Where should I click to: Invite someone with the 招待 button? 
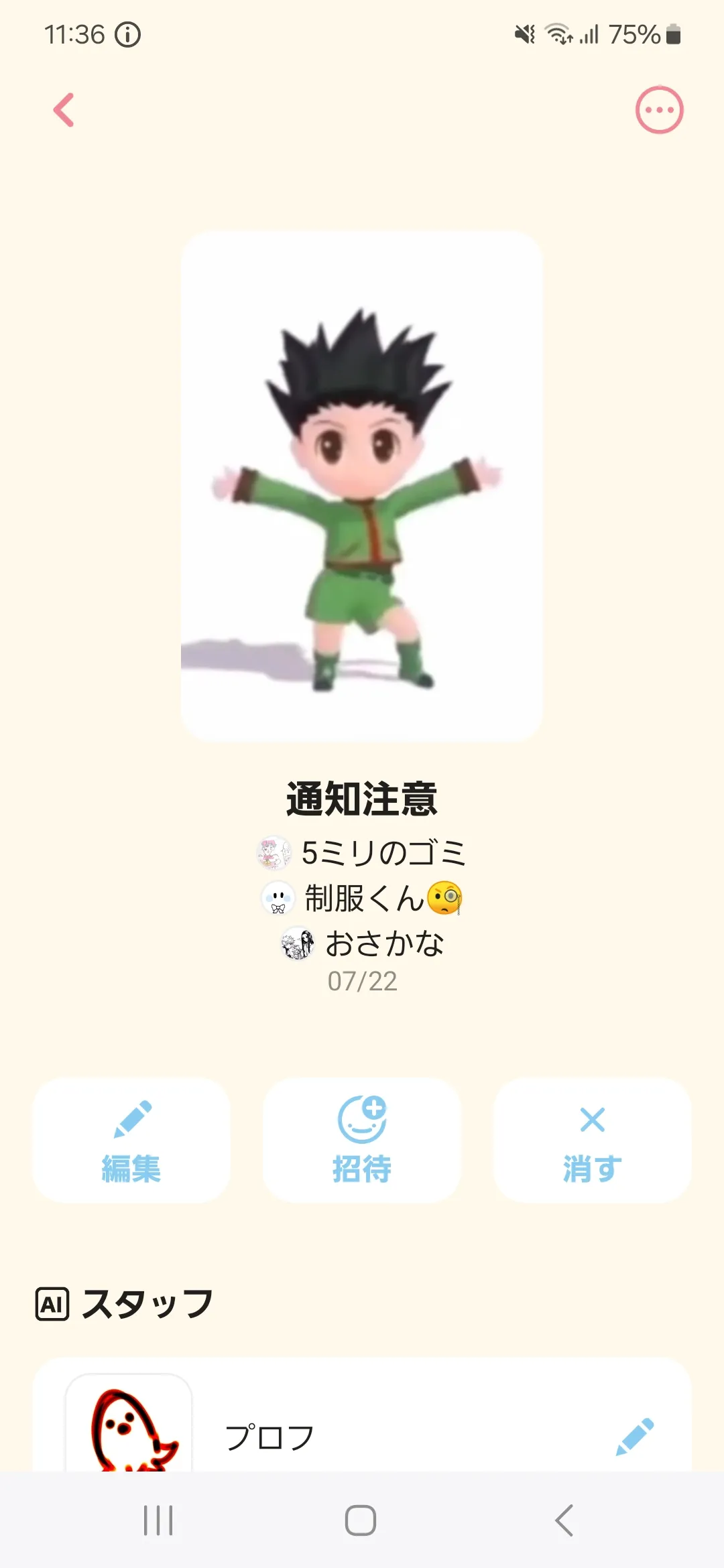362,1140
